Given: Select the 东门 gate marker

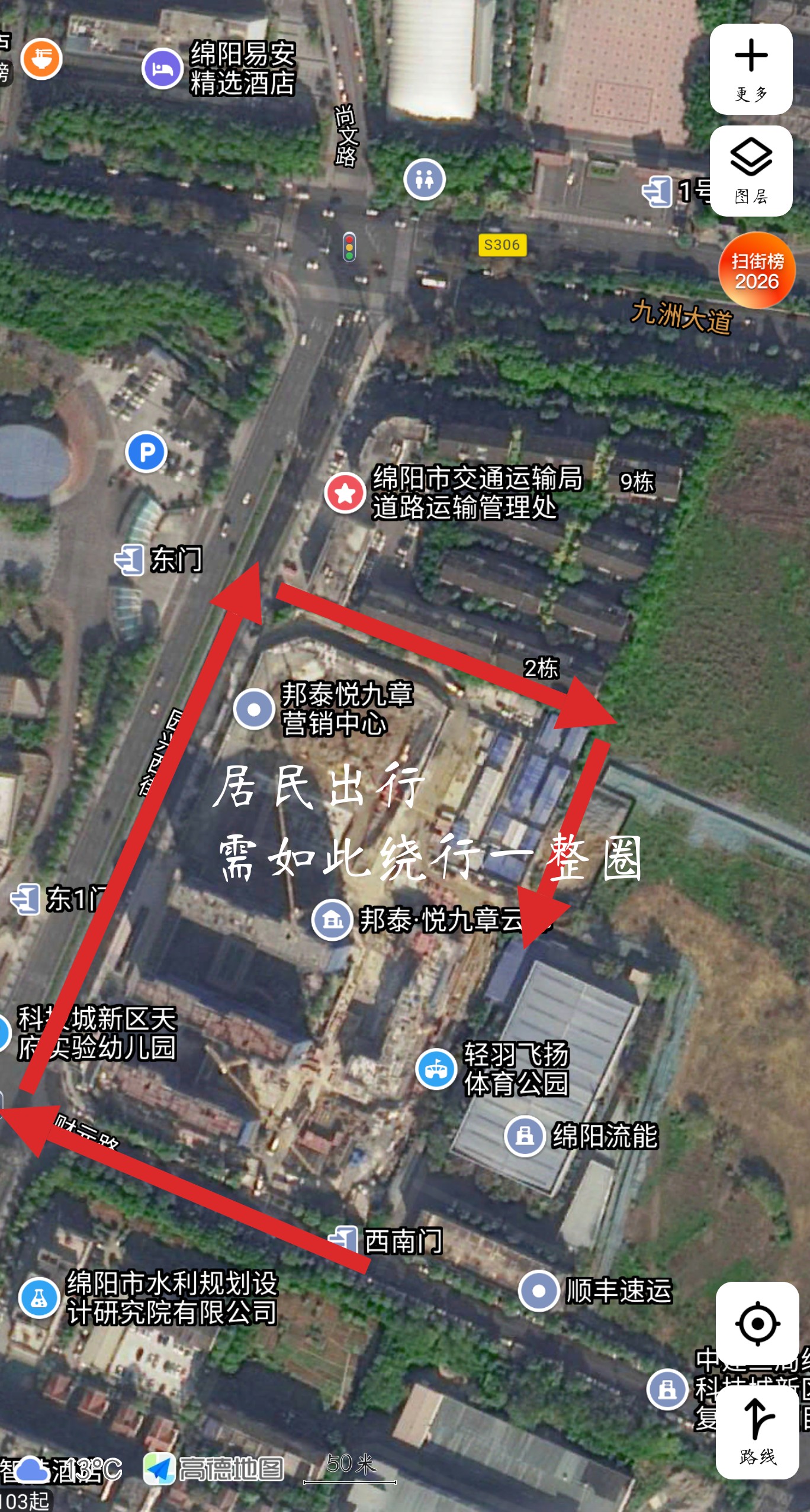Looking at the screenshot, I should pyautogui.click(x=130, y=559).
